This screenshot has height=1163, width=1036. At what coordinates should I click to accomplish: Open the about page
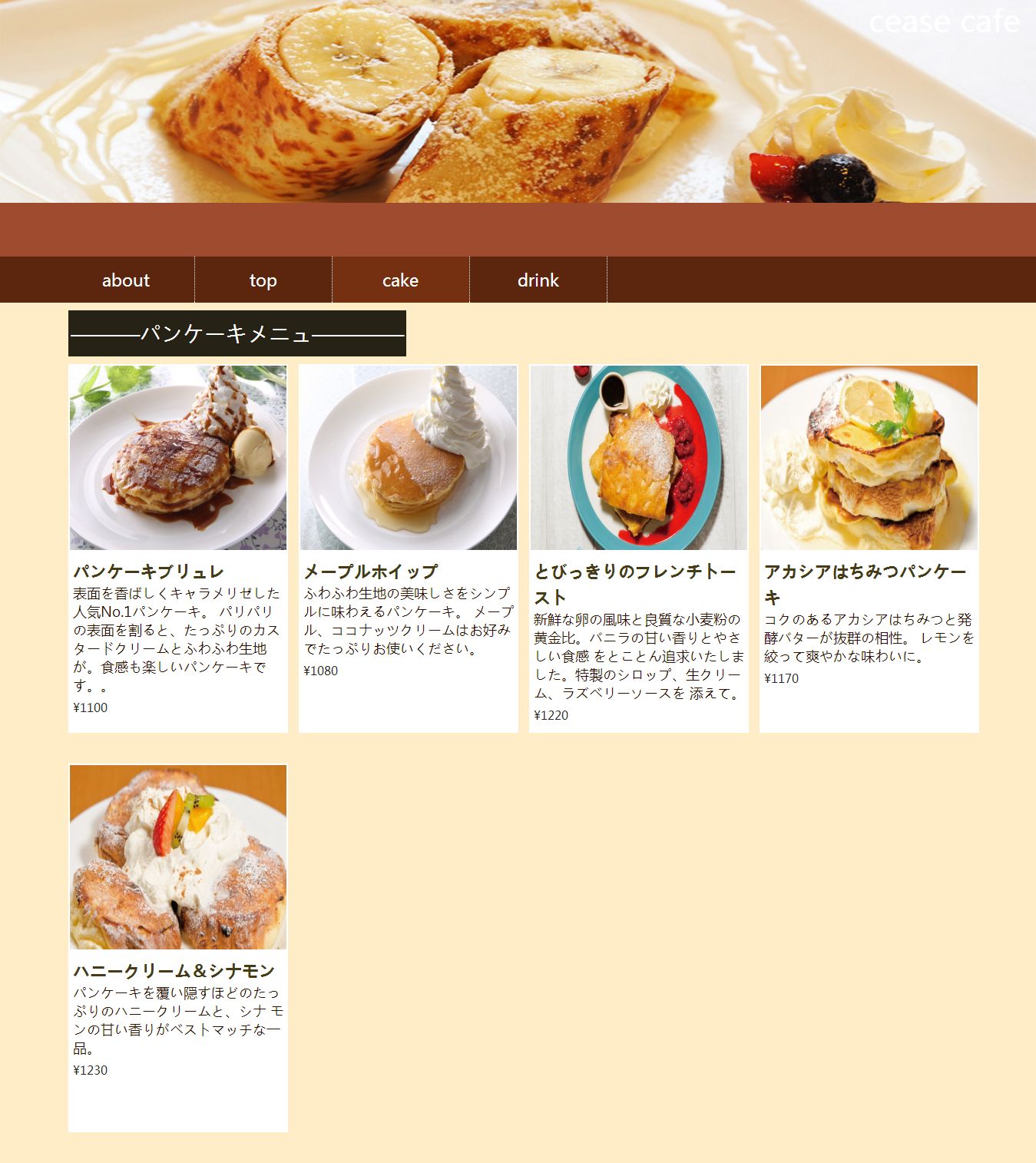coord(126,280)
